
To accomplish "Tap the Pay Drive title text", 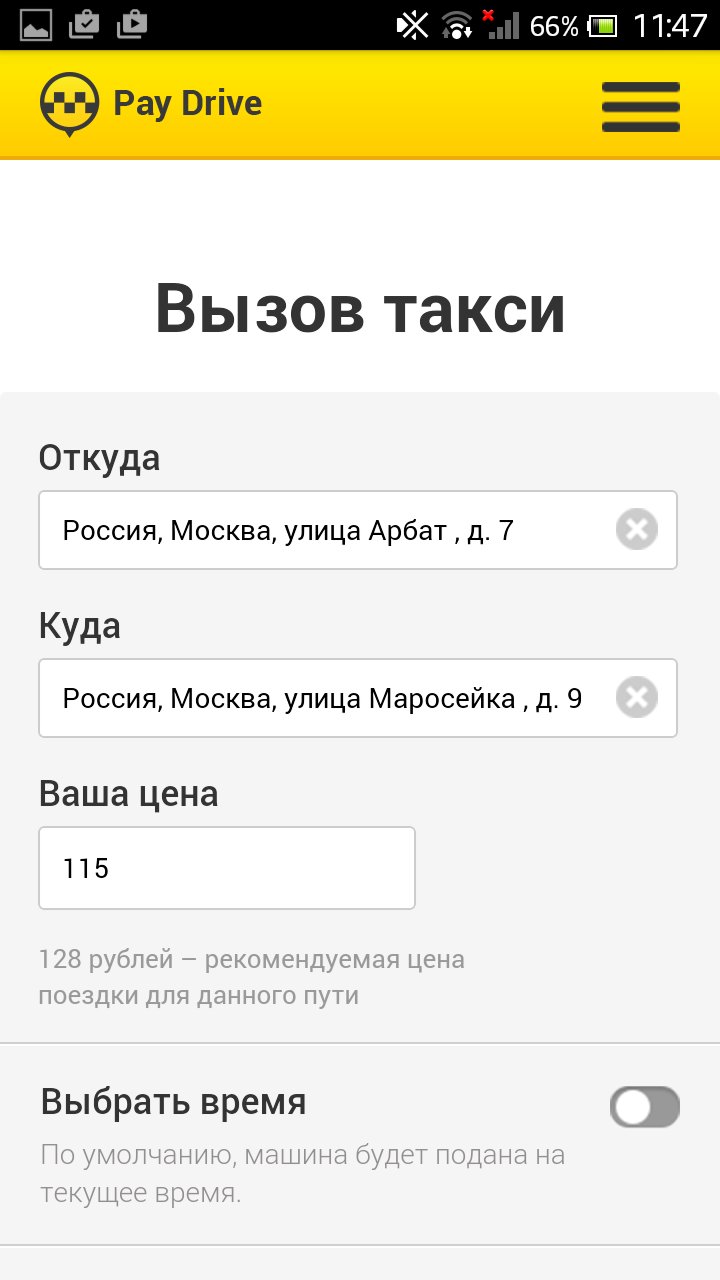I will pyautogui.click(x=188, y=102).
